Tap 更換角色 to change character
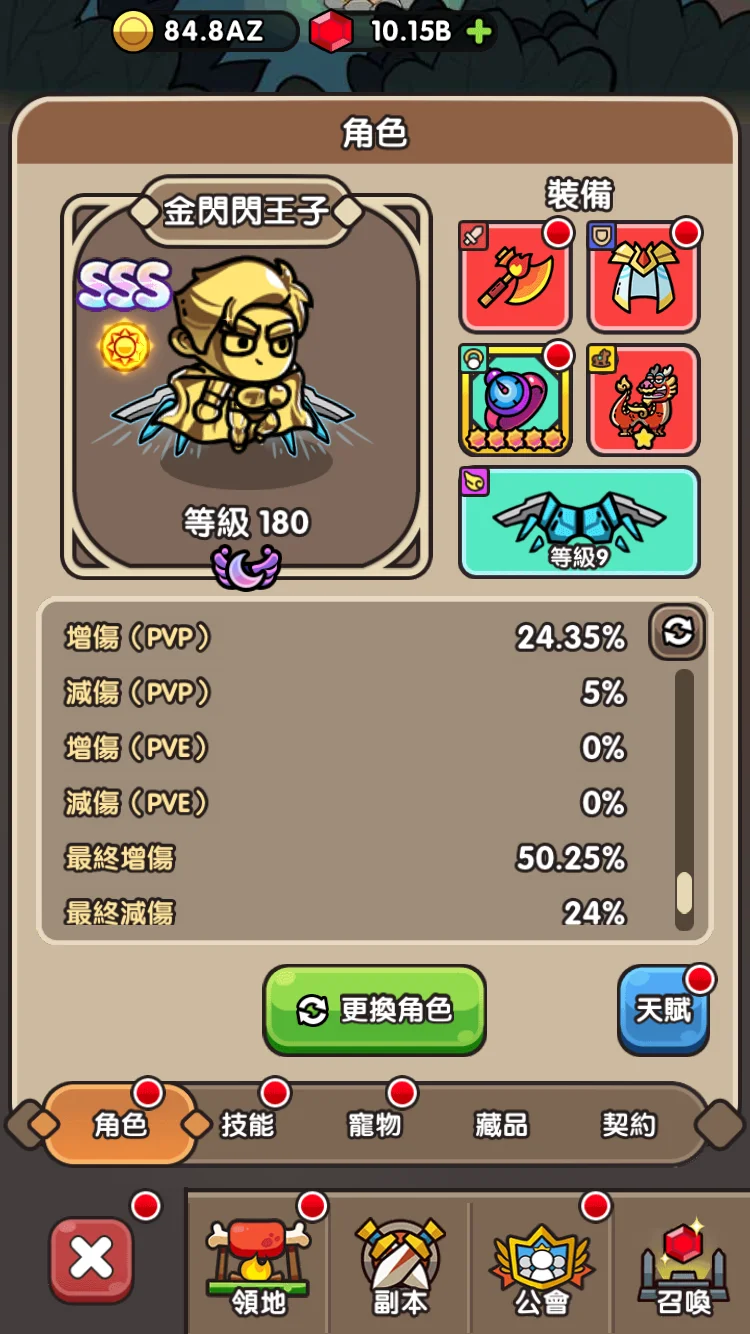Screen dimensions: 750x1334 [374, 1010]
